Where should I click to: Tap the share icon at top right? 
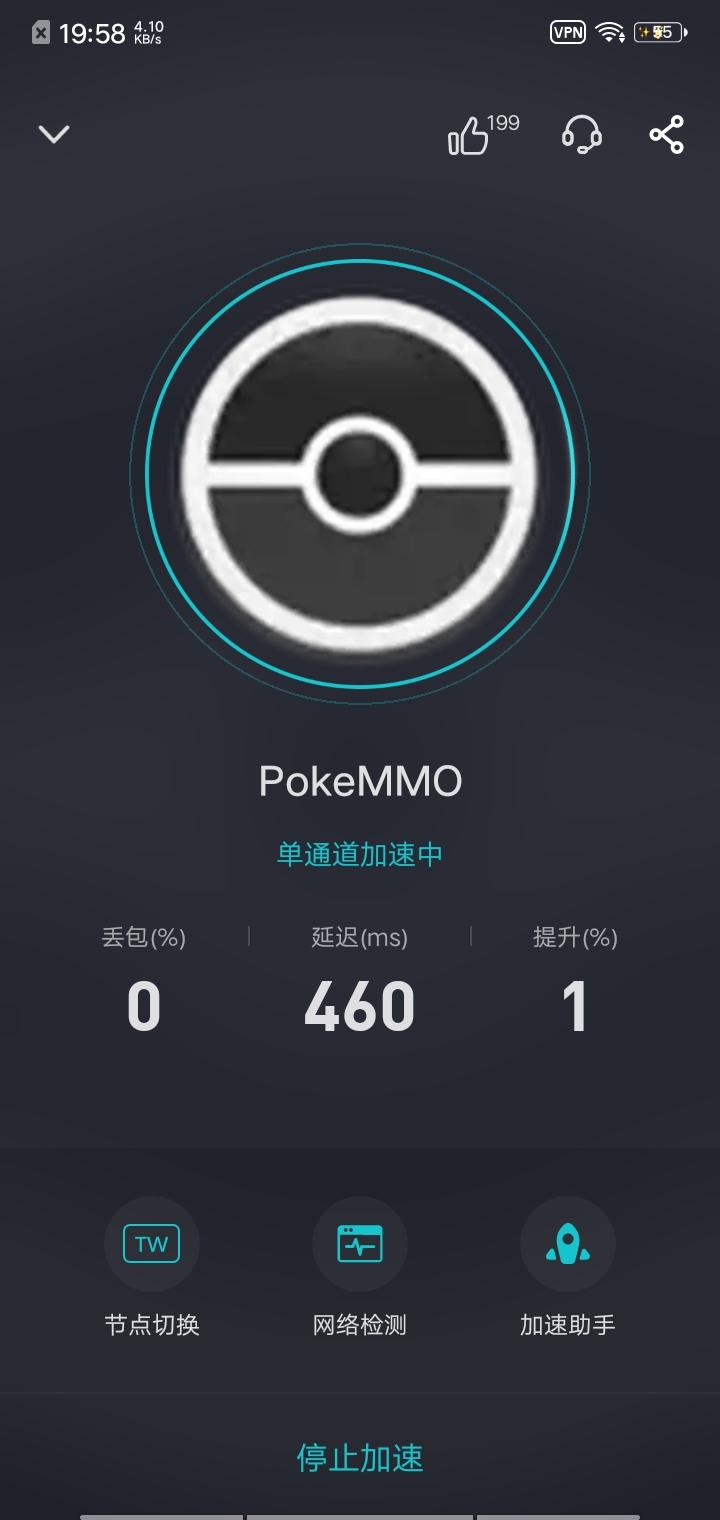pos(665,133)
